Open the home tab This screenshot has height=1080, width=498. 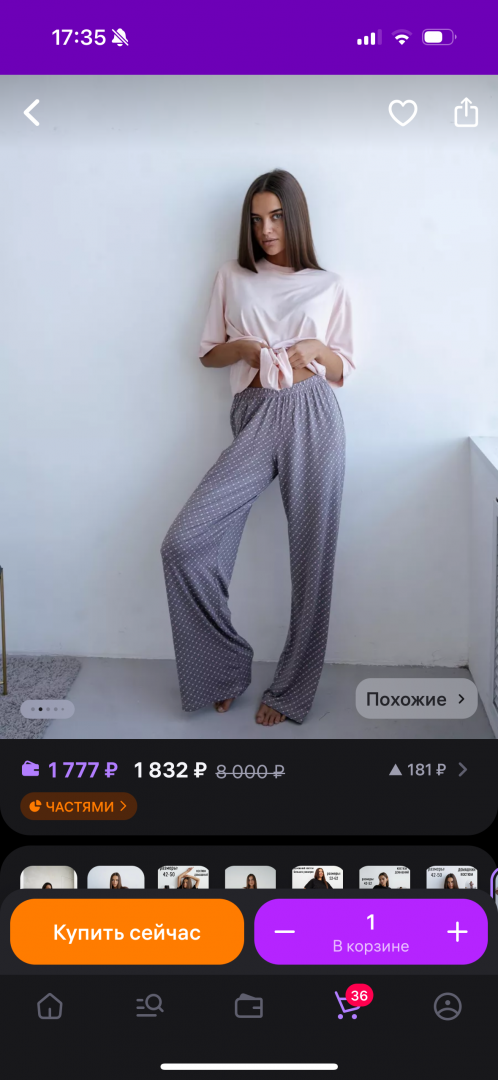(x=50, y=1007)
